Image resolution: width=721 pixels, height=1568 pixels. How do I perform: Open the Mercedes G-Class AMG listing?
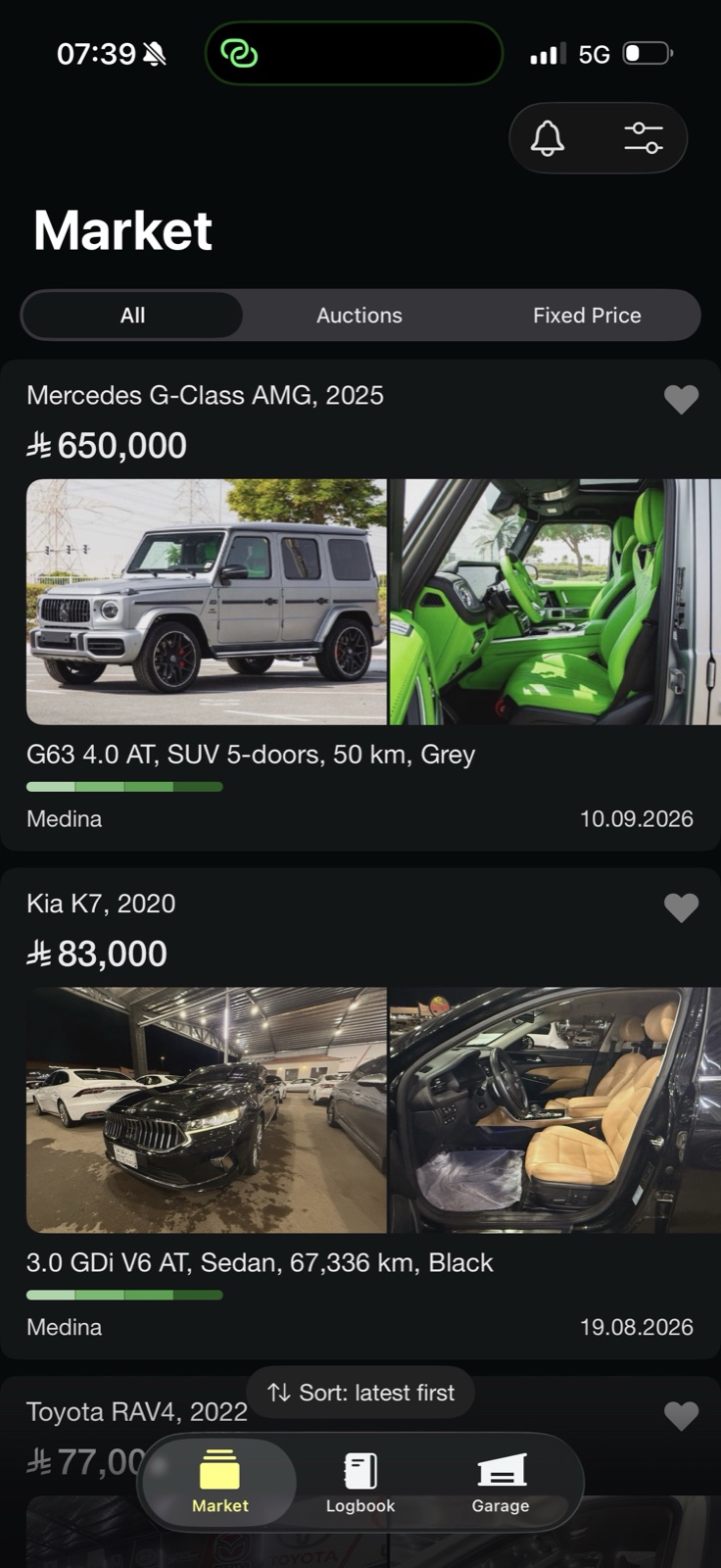(x=360, y=605)
